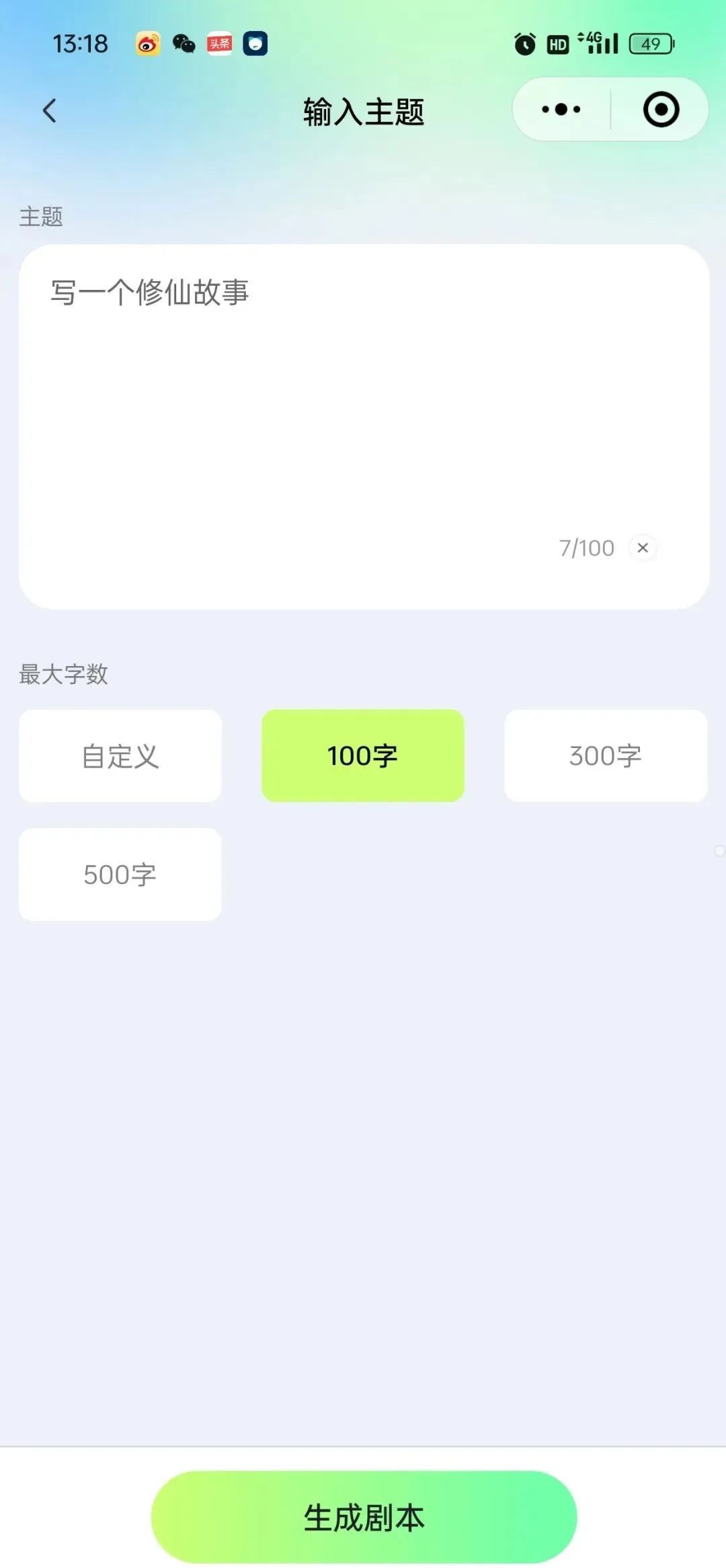The image size is (726, 1568).
Task: Choose the 100字 word limit
Action: [x=363, y=755]
